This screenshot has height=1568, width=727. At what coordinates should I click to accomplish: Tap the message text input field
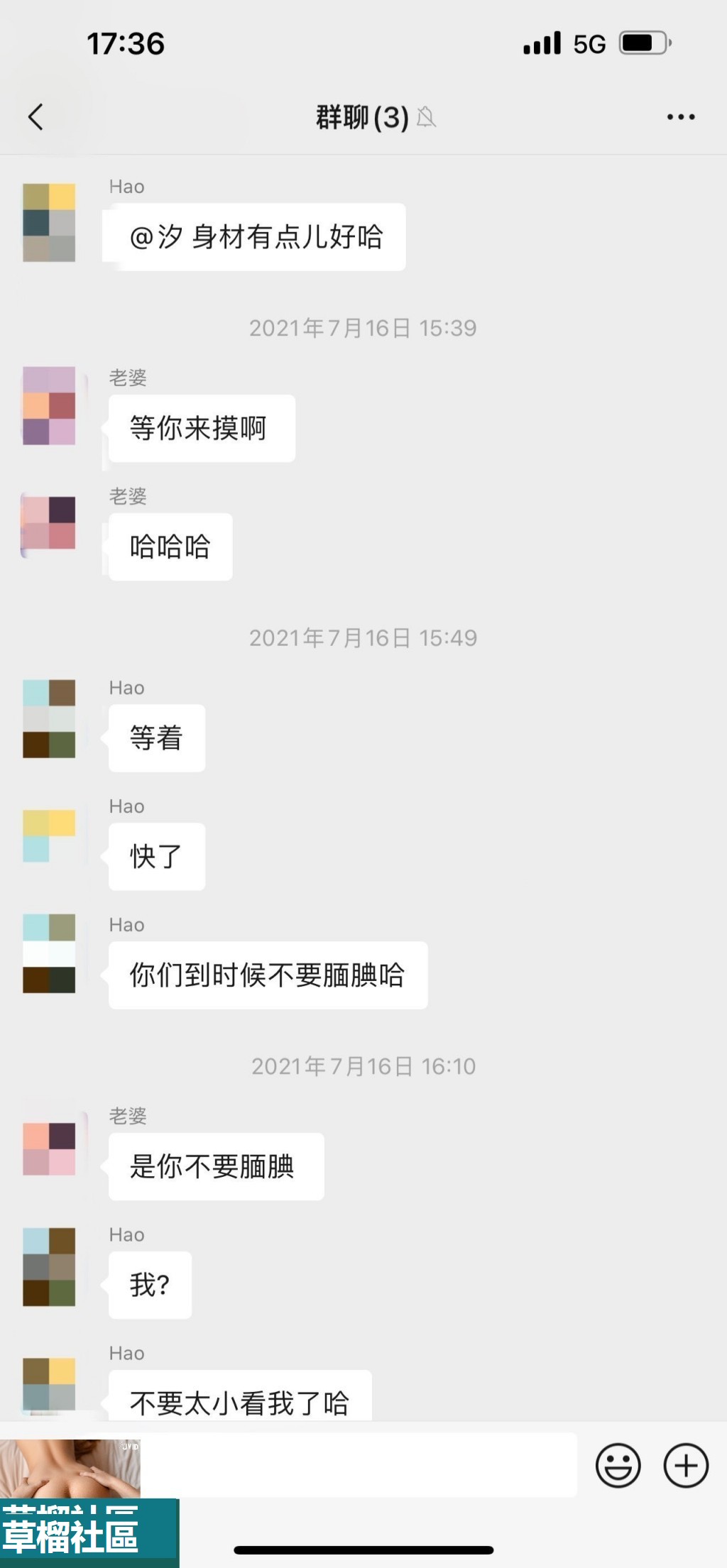click(359, 1464)
